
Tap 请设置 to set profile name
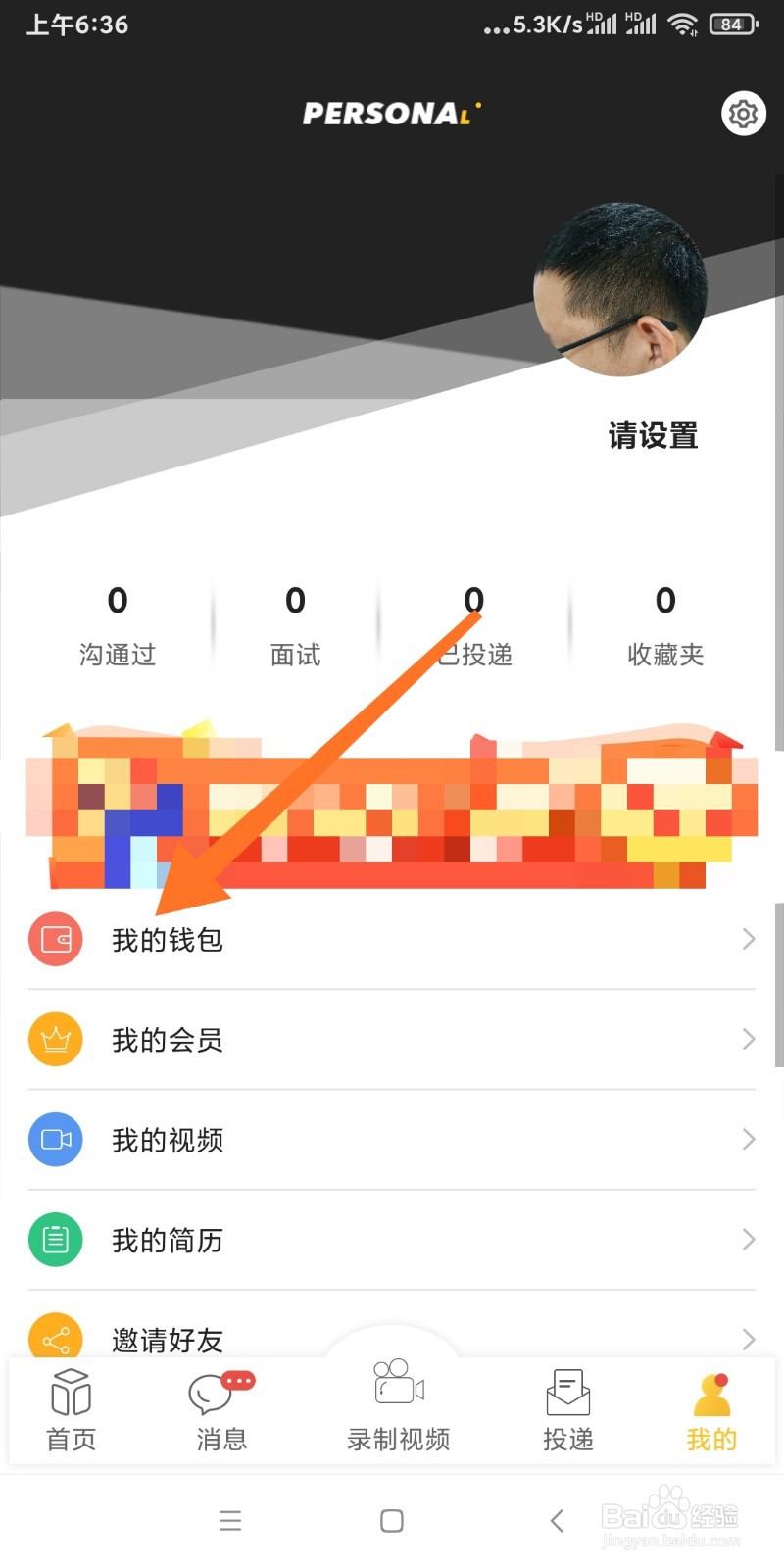653,436
